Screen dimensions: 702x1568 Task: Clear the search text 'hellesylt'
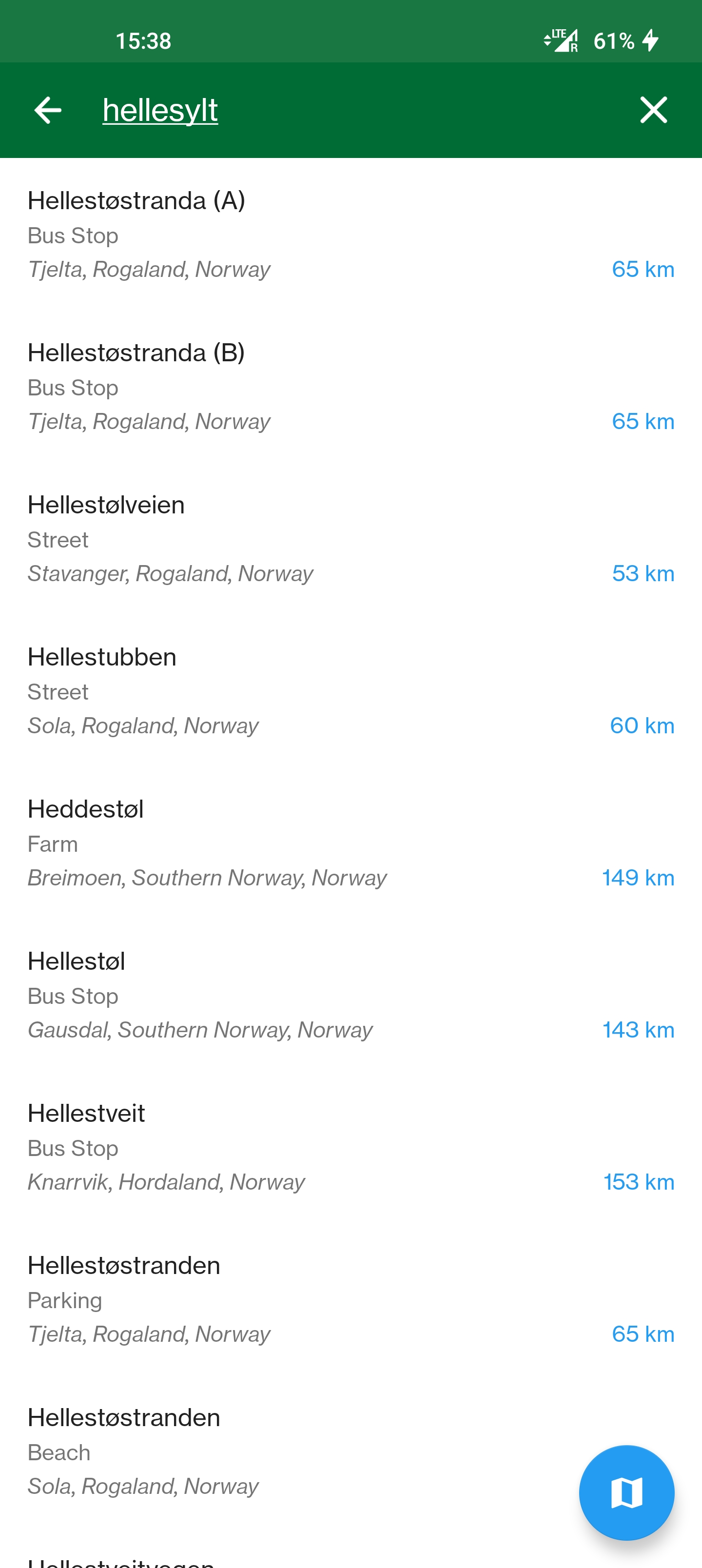tap(653, 110)
